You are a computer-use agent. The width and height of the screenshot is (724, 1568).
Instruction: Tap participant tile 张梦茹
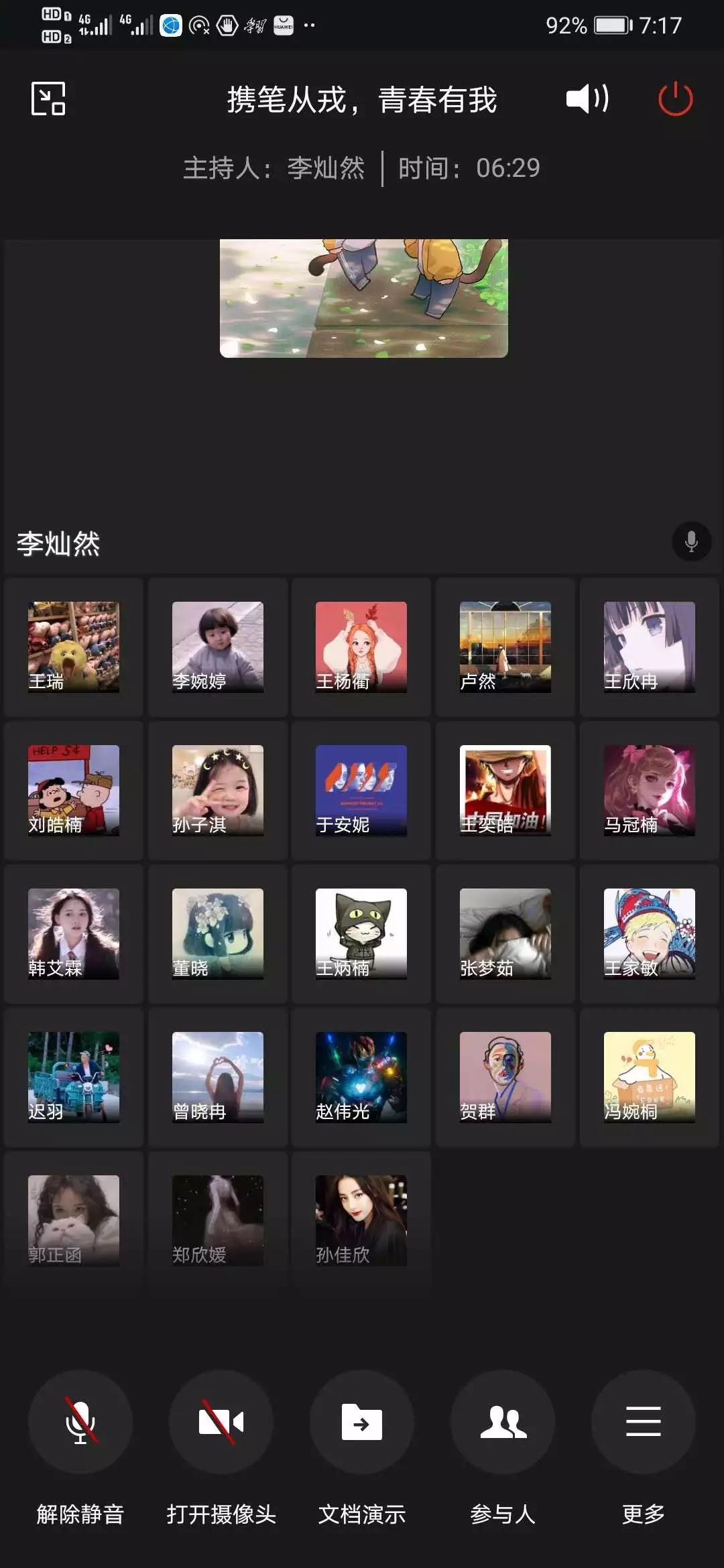[x=505, y=933]
